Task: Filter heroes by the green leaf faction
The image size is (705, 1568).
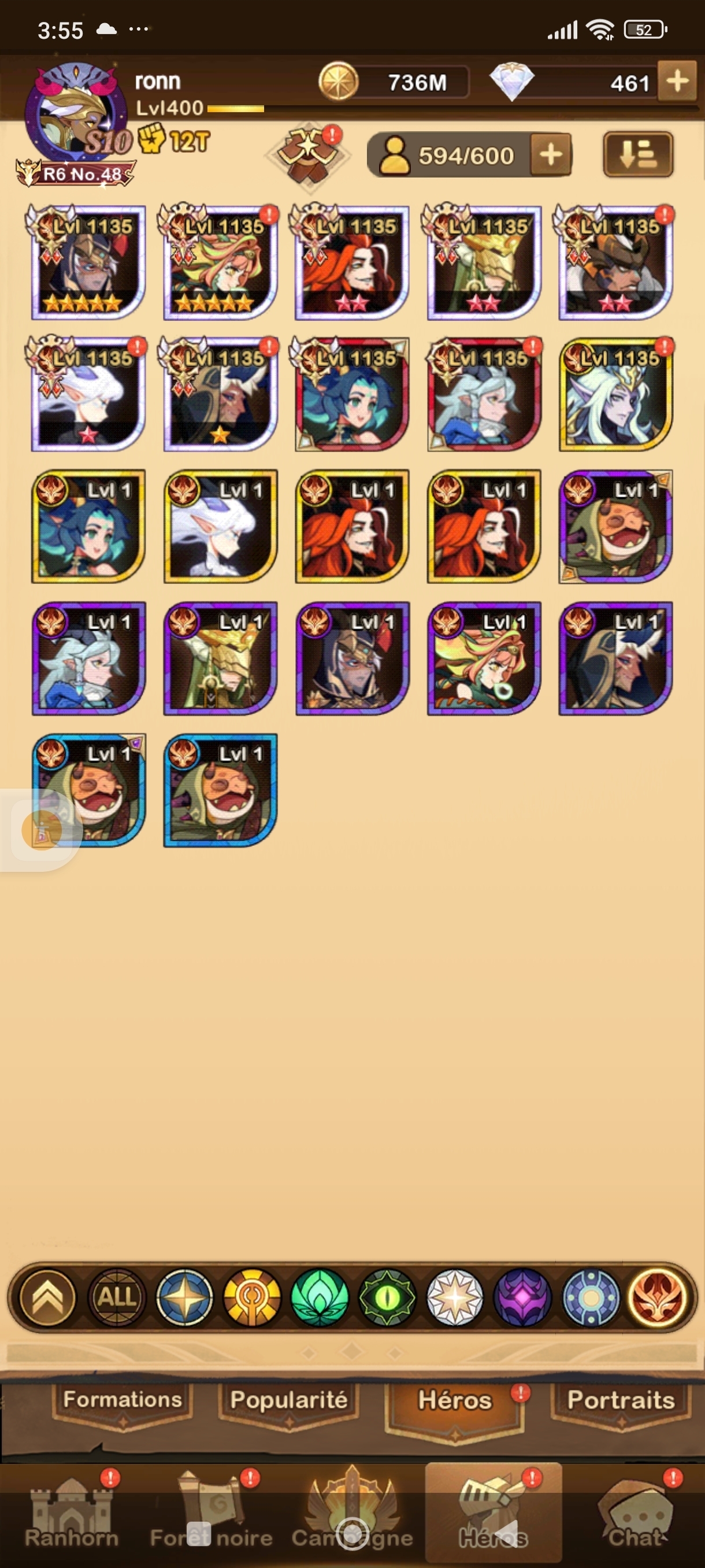Action: pos(320,1297)
